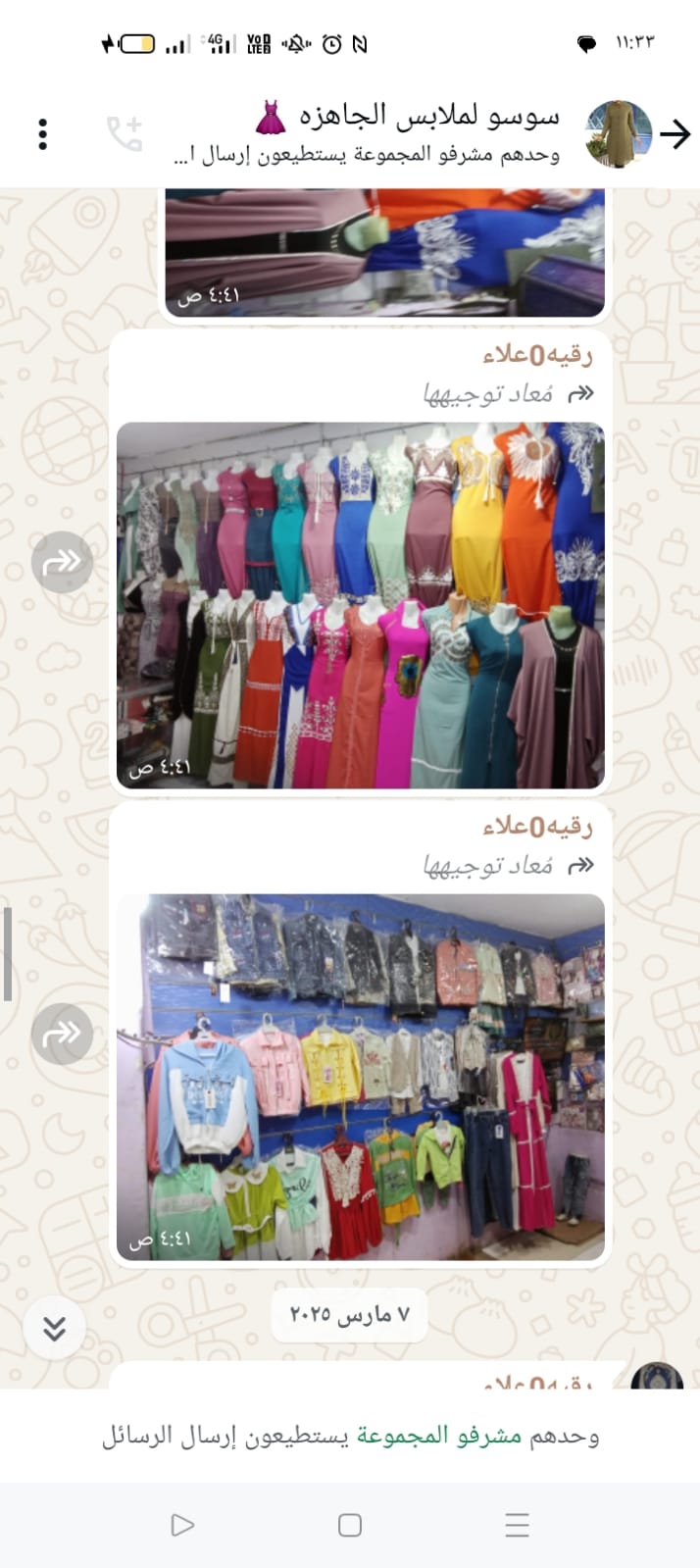Screen dimensions: 700x1568
Task: Open the colorful dresses photo
Action: (x=360, y=605)
